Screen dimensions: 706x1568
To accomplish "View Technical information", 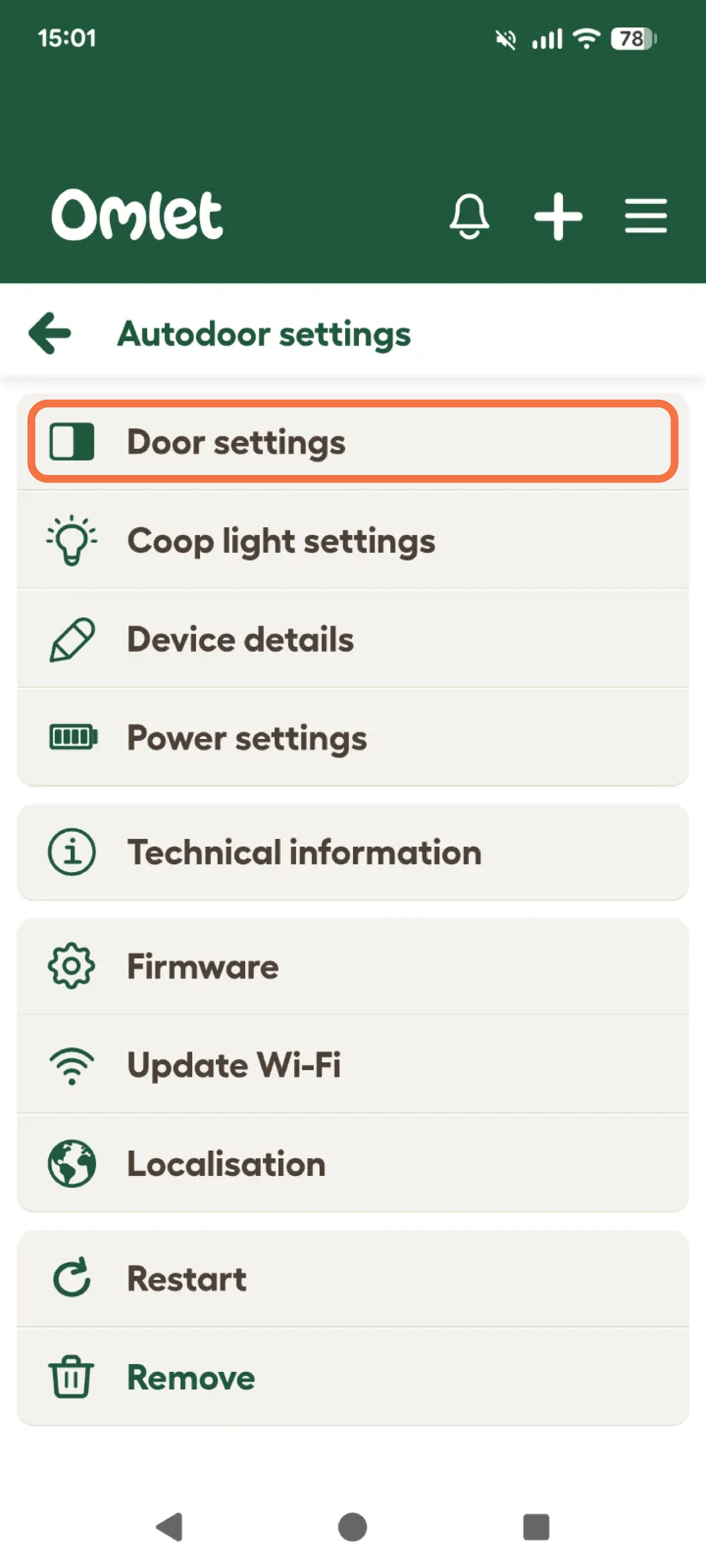I will [x=353, y=852].
